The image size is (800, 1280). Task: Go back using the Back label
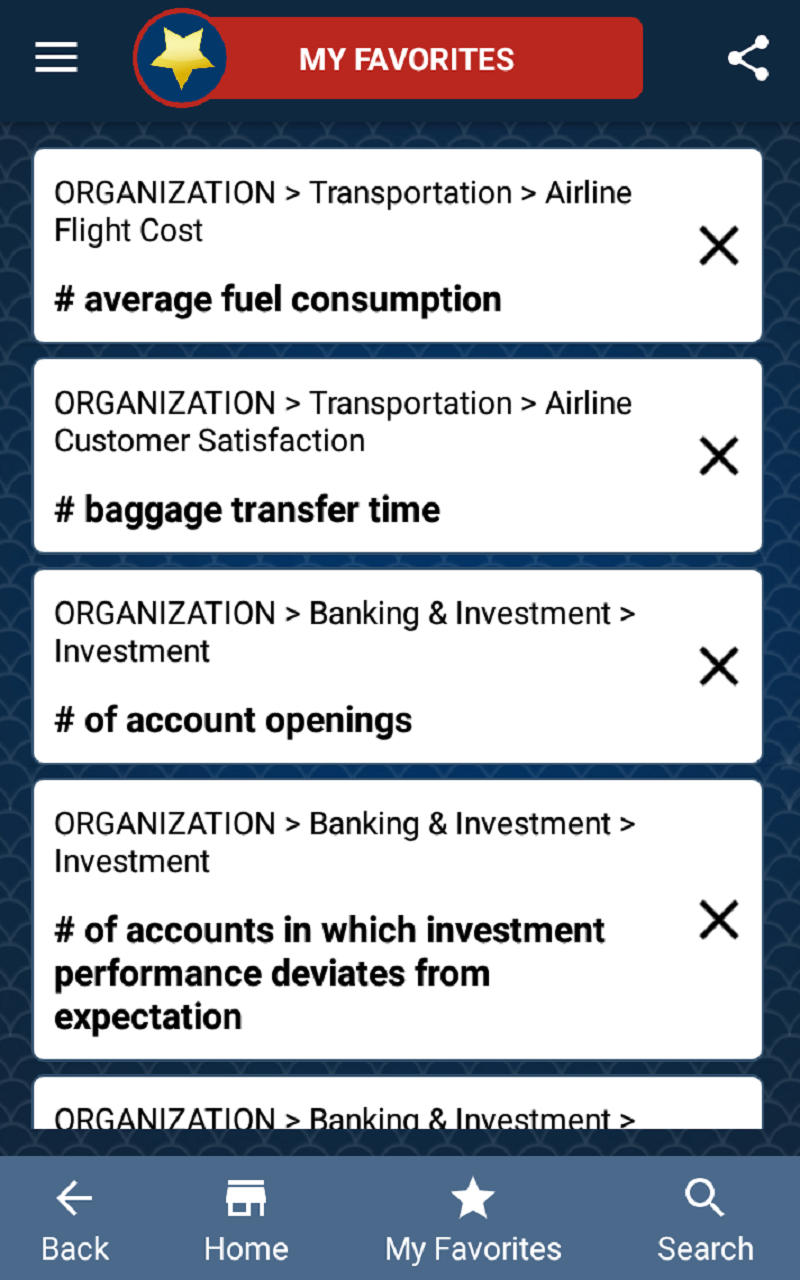[x=72, y=1248]
